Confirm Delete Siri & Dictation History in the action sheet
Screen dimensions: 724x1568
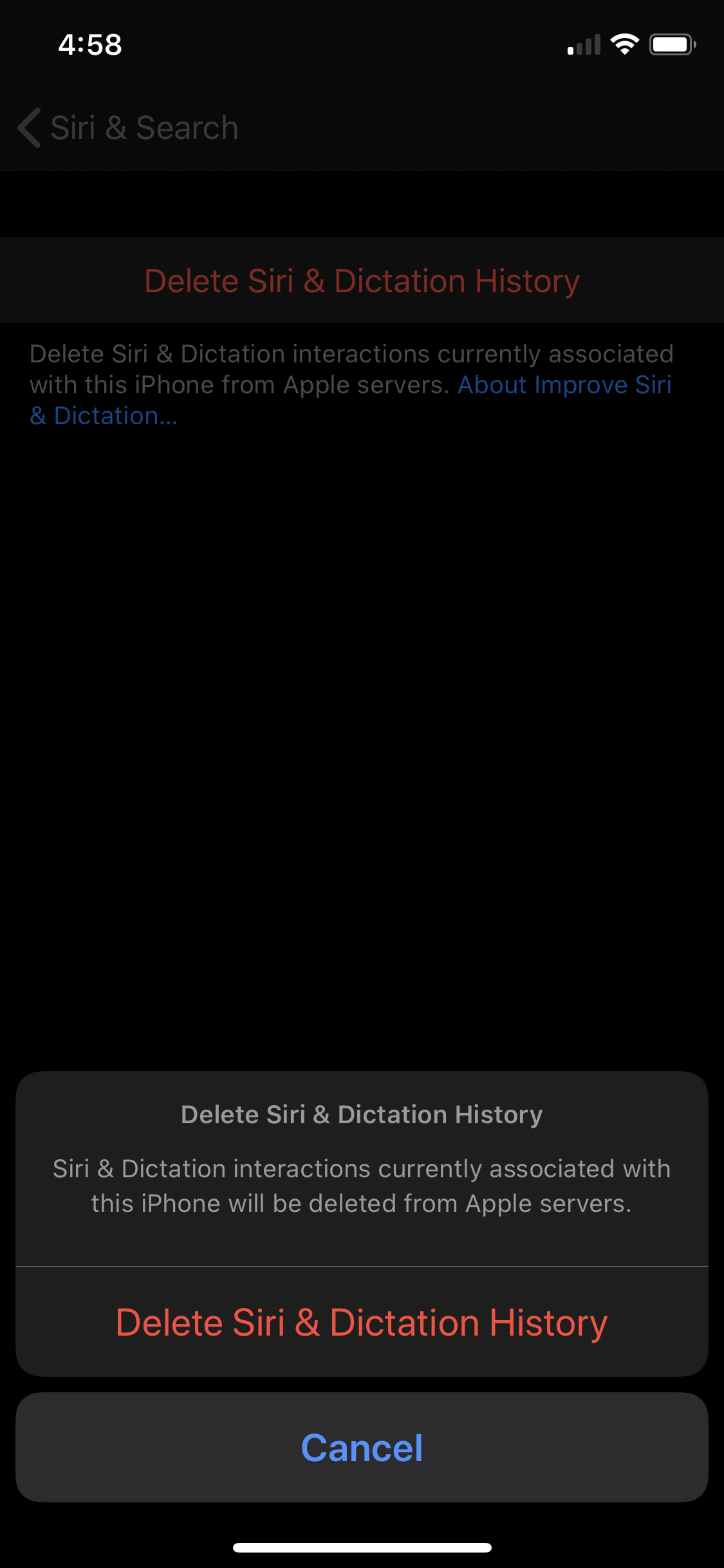tap(362, 1322)
